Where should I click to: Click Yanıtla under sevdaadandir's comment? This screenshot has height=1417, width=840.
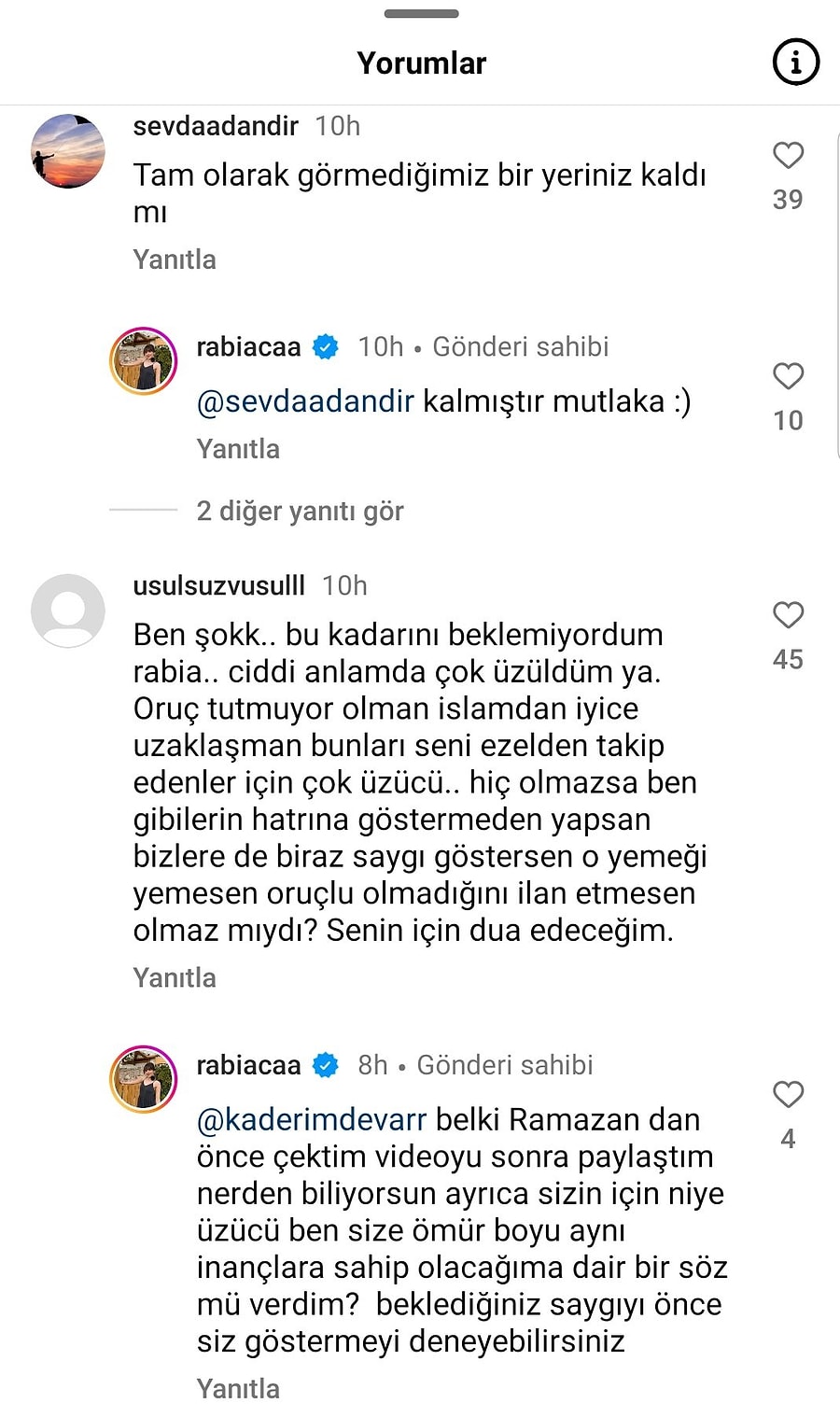tap(174, 260)
